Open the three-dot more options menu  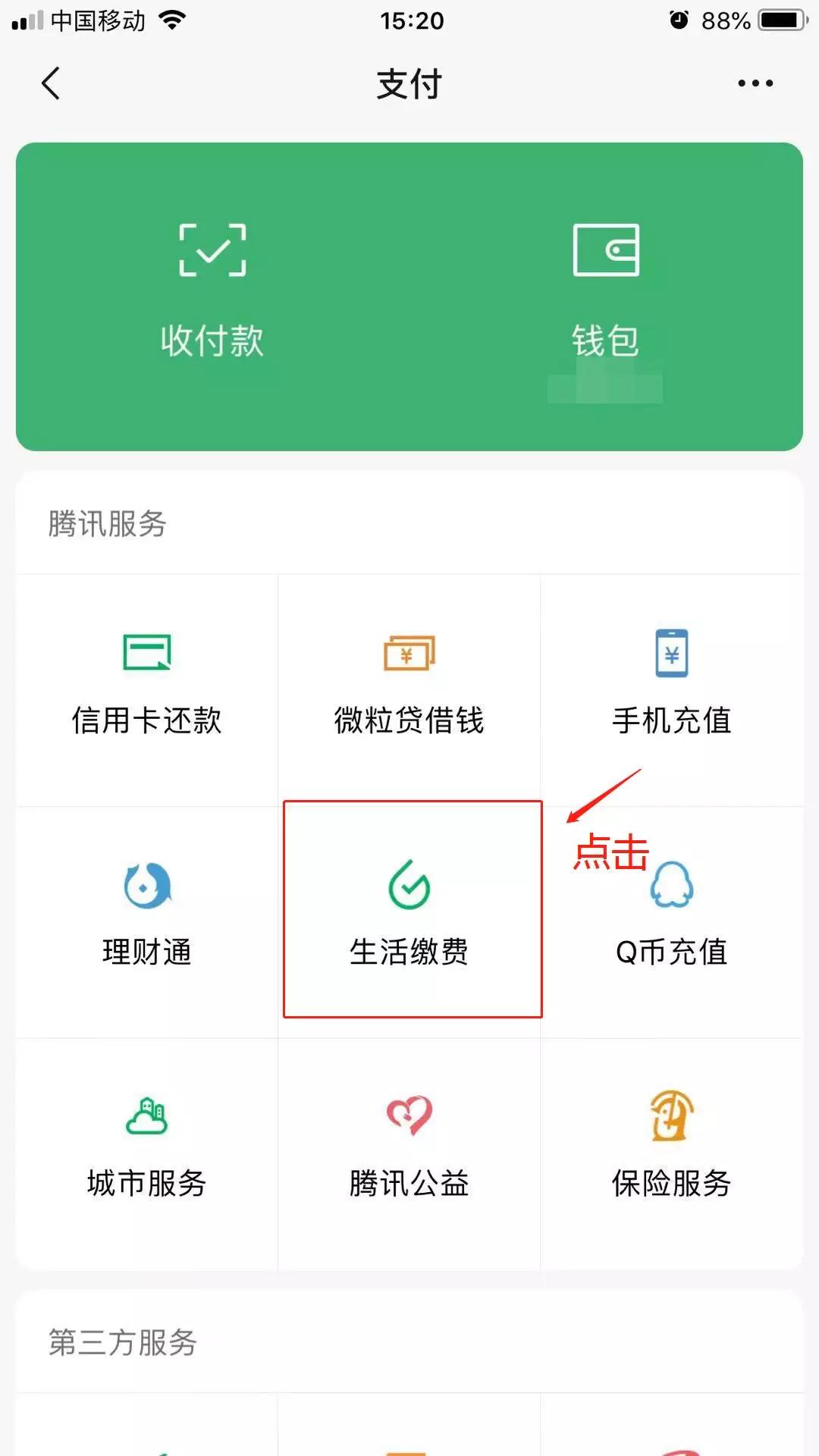(755, 83)
